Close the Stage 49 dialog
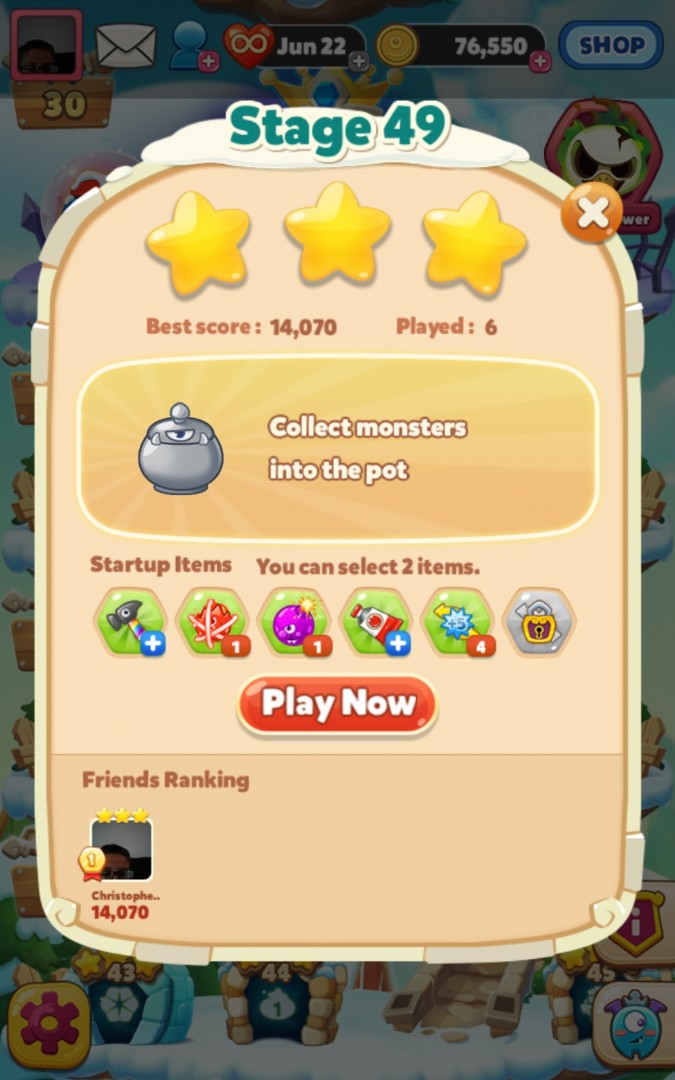The width and height of the screenshot is (675, 1080). (591, 213)
